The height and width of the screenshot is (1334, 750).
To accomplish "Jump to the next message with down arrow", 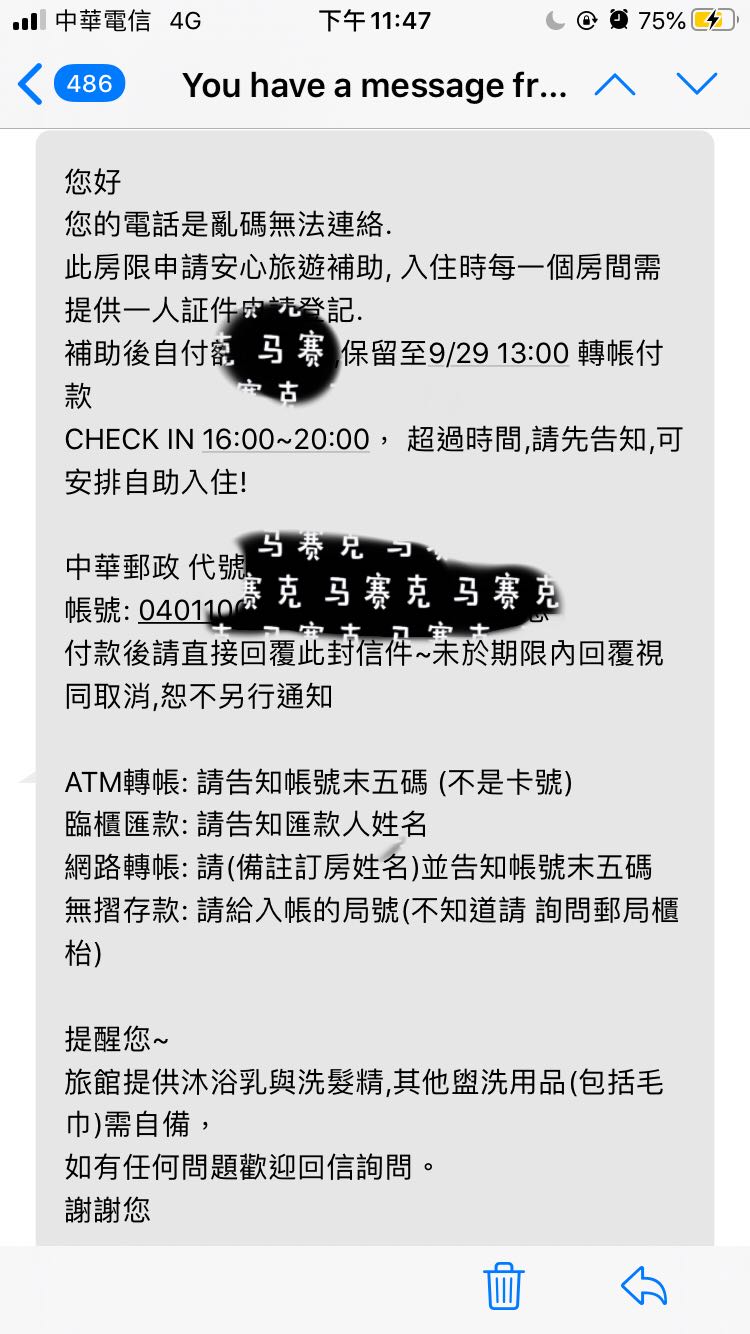I will (697, 85).
